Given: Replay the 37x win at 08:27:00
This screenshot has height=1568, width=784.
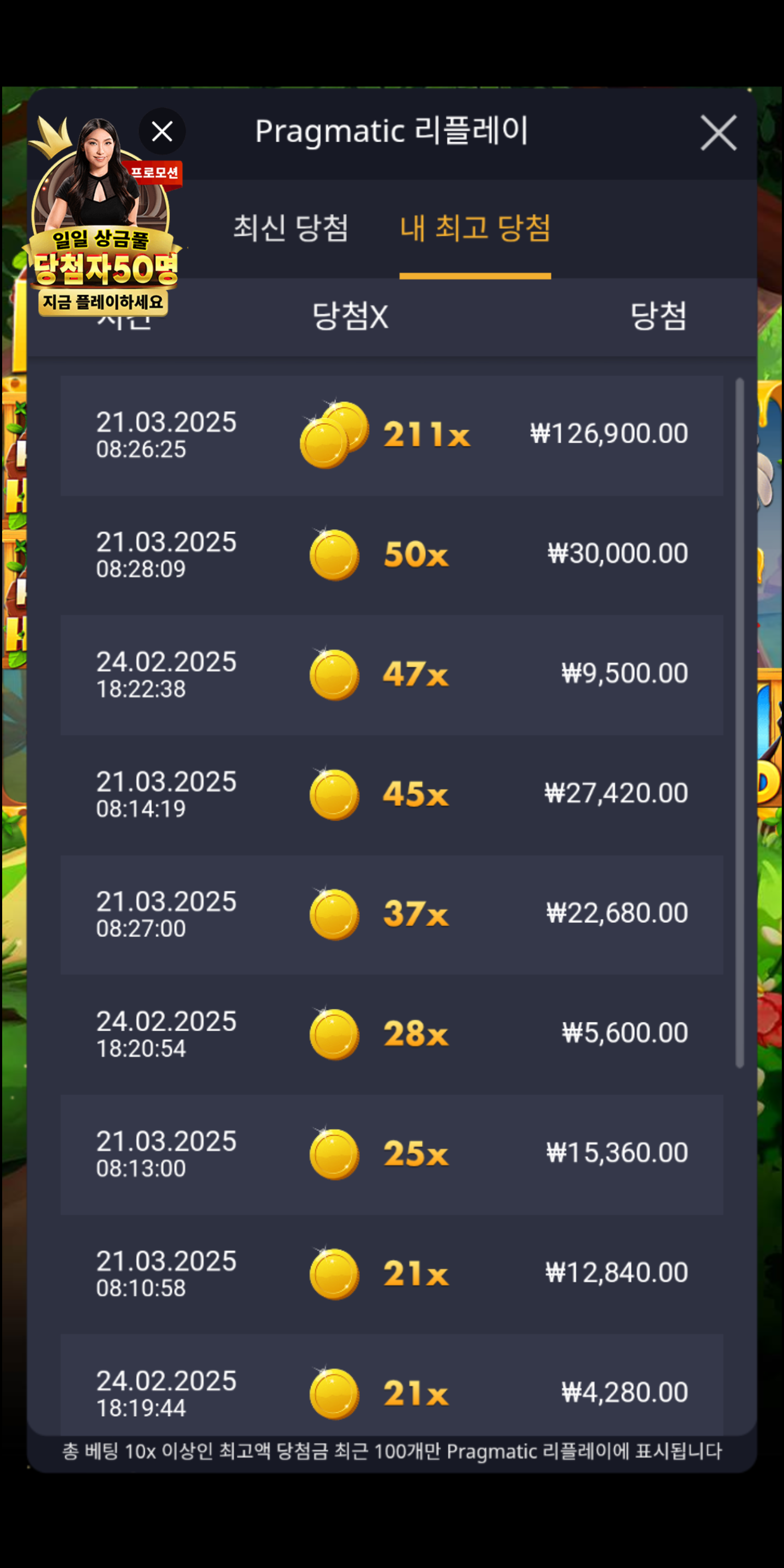Looking at the screenshot, I should click(x=391, y=914).
